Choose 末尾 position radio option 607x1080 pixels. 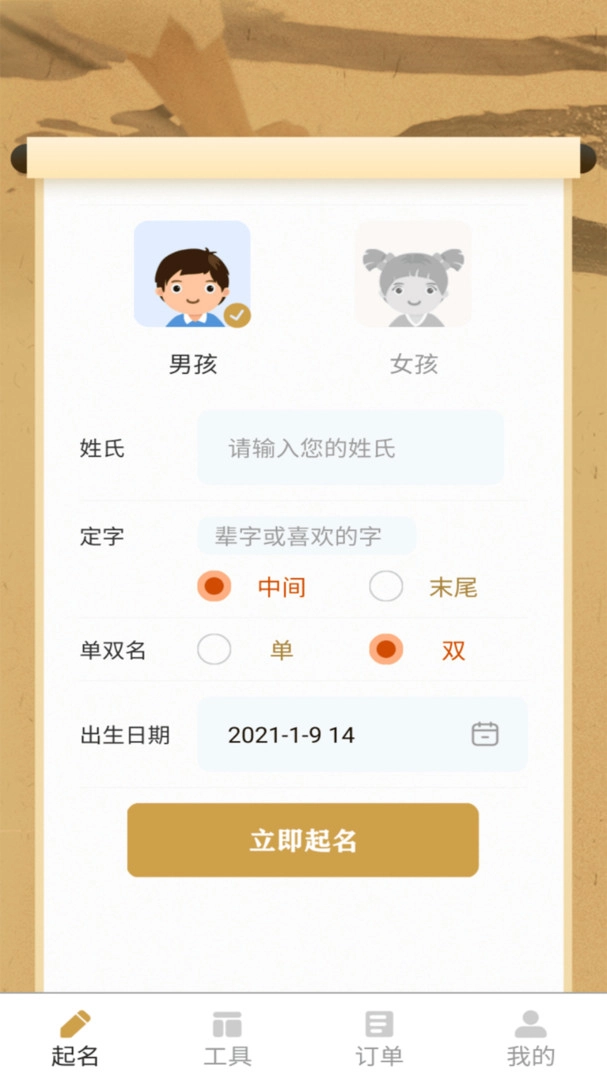click(x=386, y=587)
